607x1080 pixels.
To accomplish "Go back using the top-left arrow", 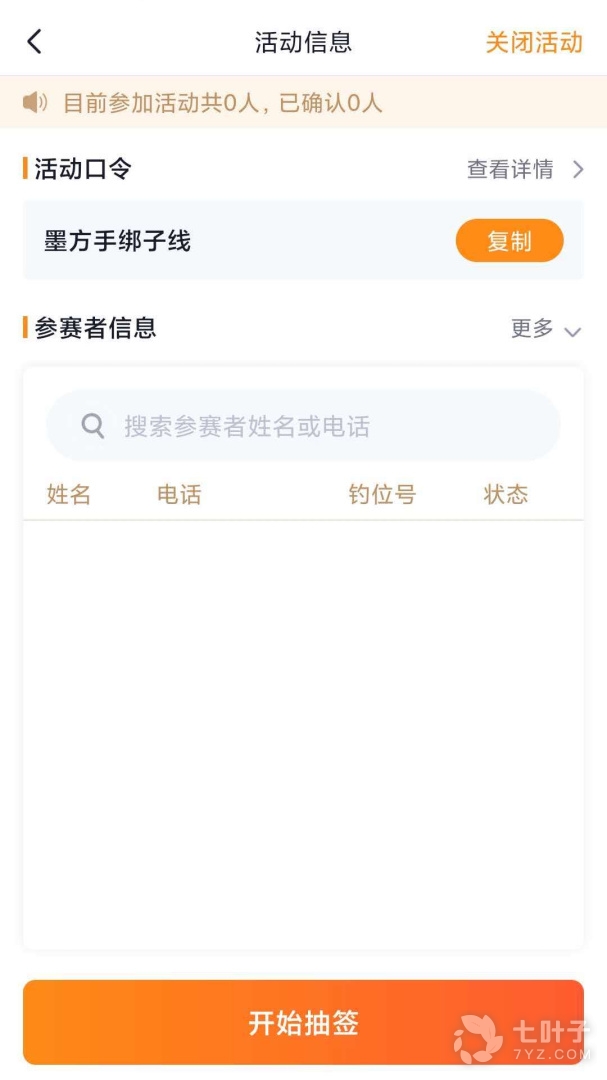I will pyautogui.click(x=35, y=42).
